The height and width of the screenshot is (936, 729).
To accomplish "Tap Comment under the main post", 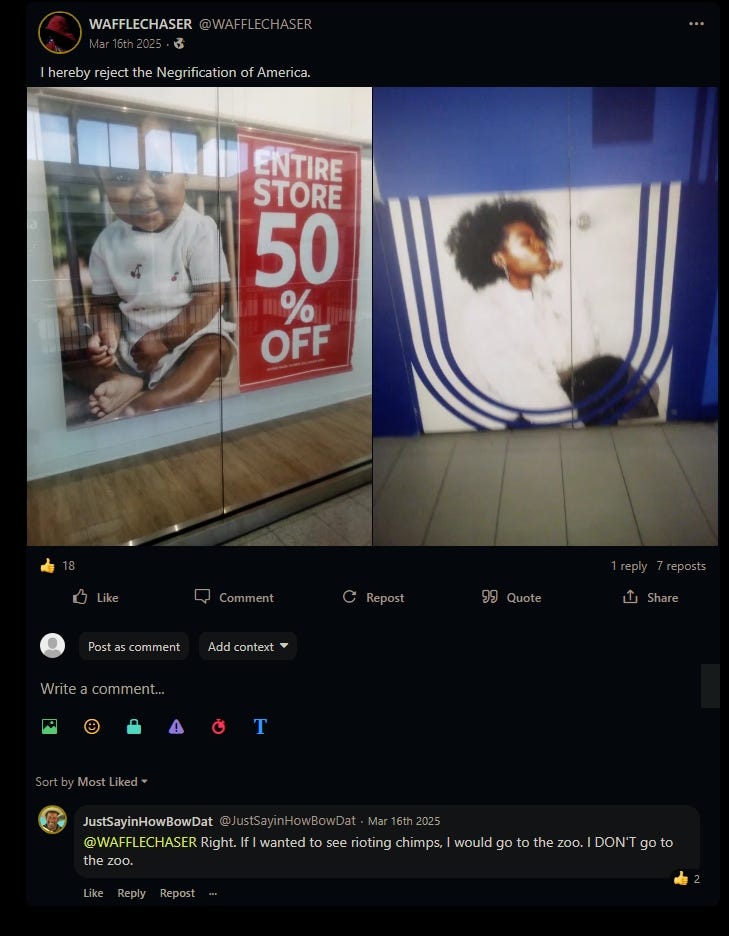I will [234, 597].
